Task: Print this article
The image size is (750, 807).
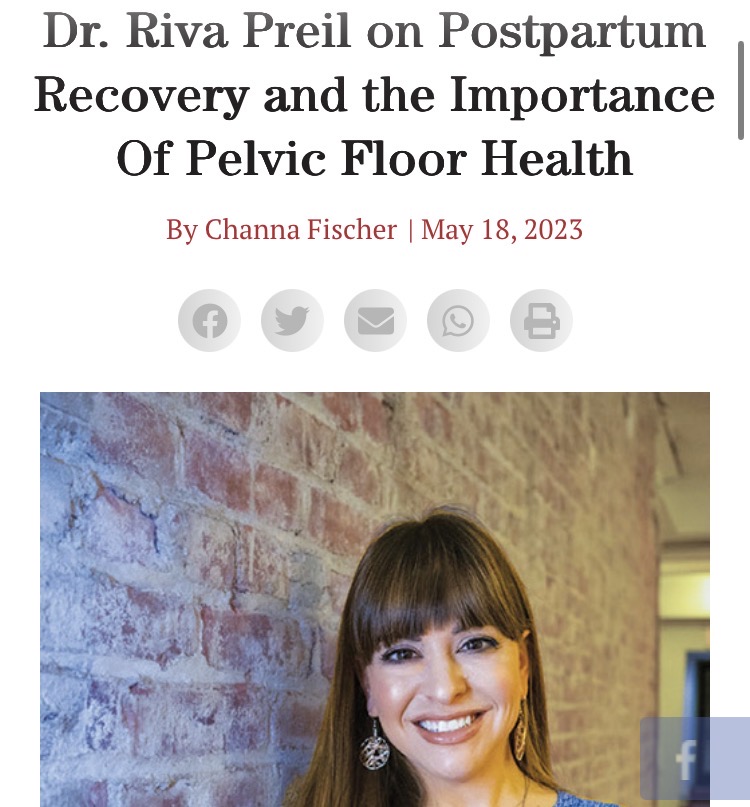Action: [x=541, y=321]
